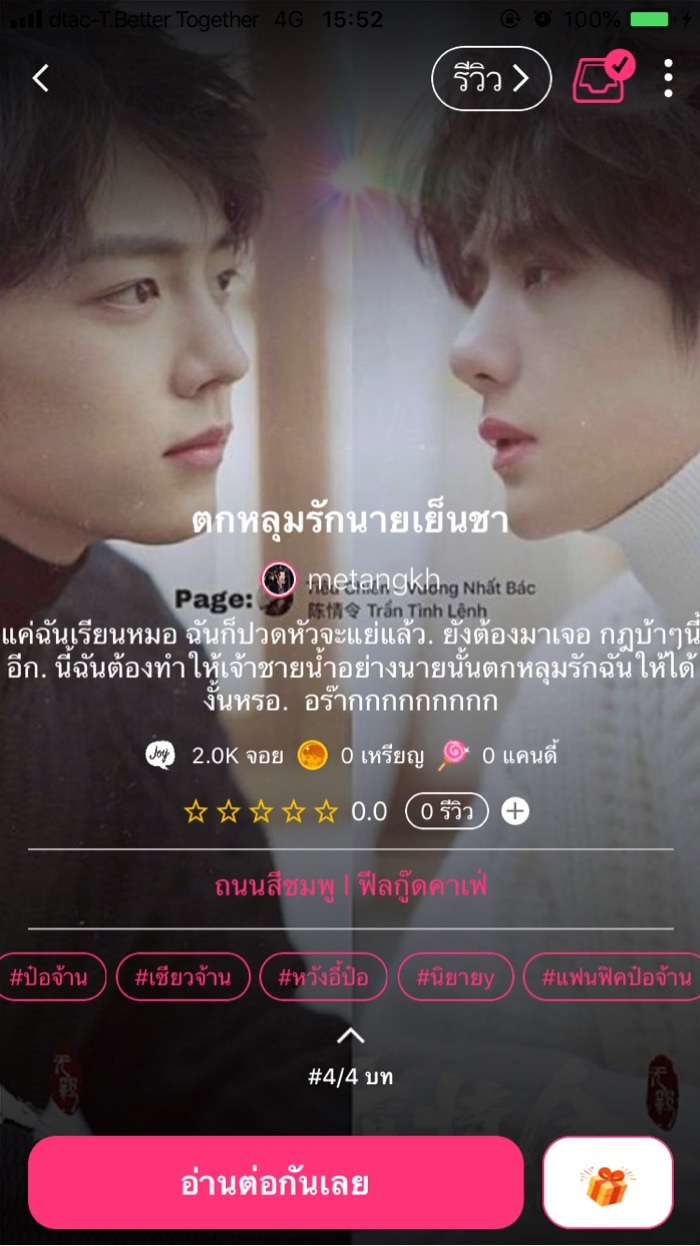Open the three-dot overflow menu
Image resolution: width=700 pixels, height=1246 pixels.
tap(668, 78)
